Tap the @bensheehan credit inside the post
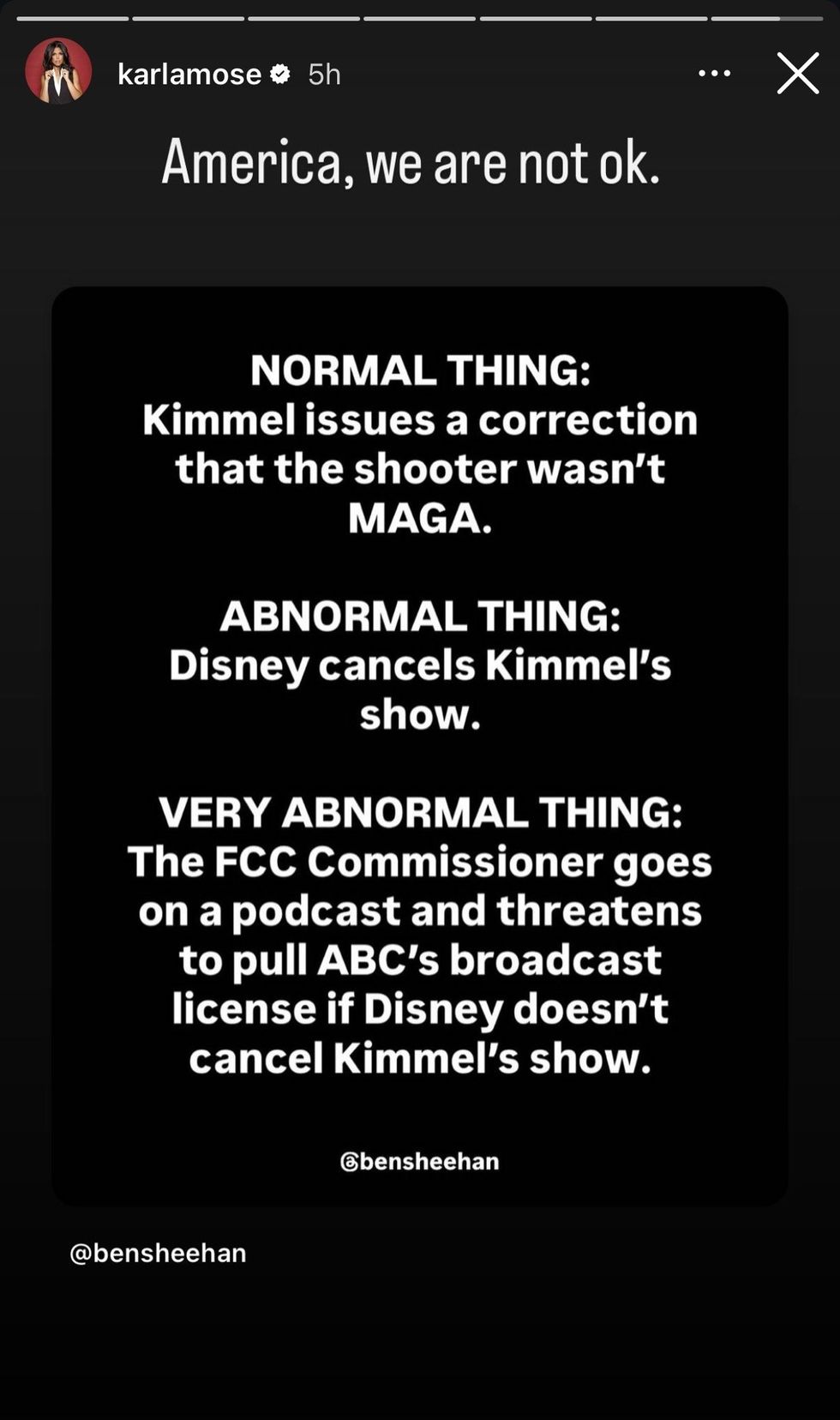Viewport: 840px width, 1420px height. coord(420,1163)
